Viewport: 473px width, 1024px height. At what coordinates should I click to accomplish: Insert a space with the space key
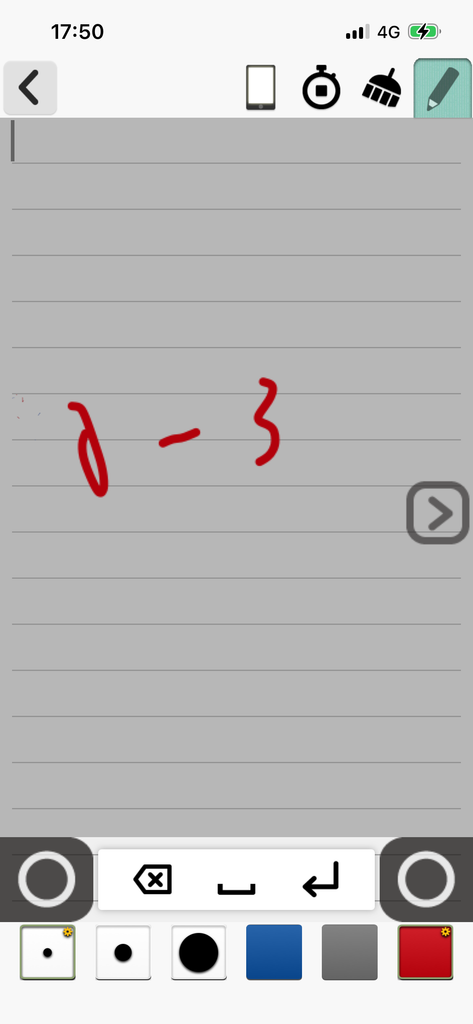236,888
